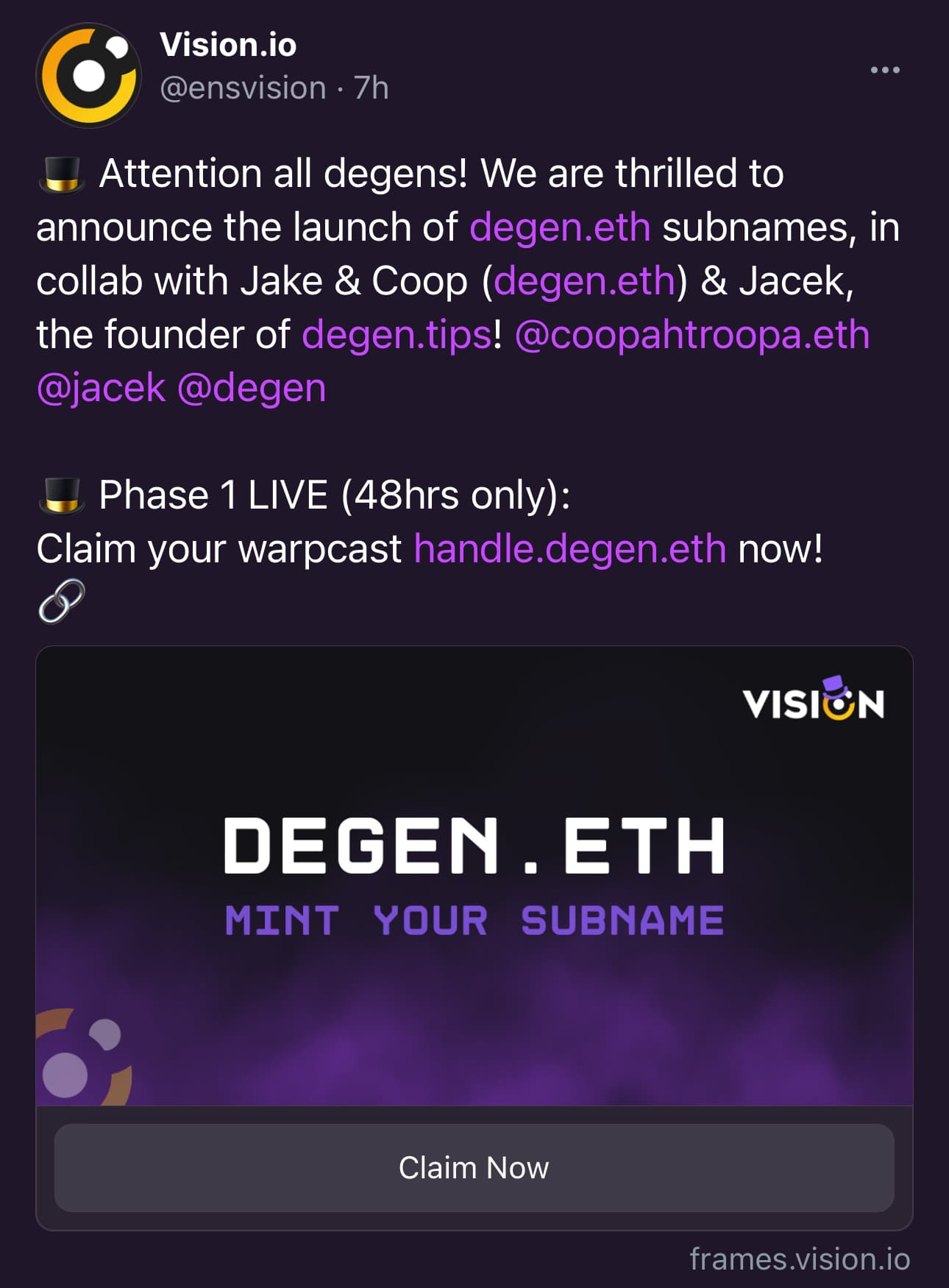
Task: Open the frames.vision.io source link
Action: pos(800,1259)
